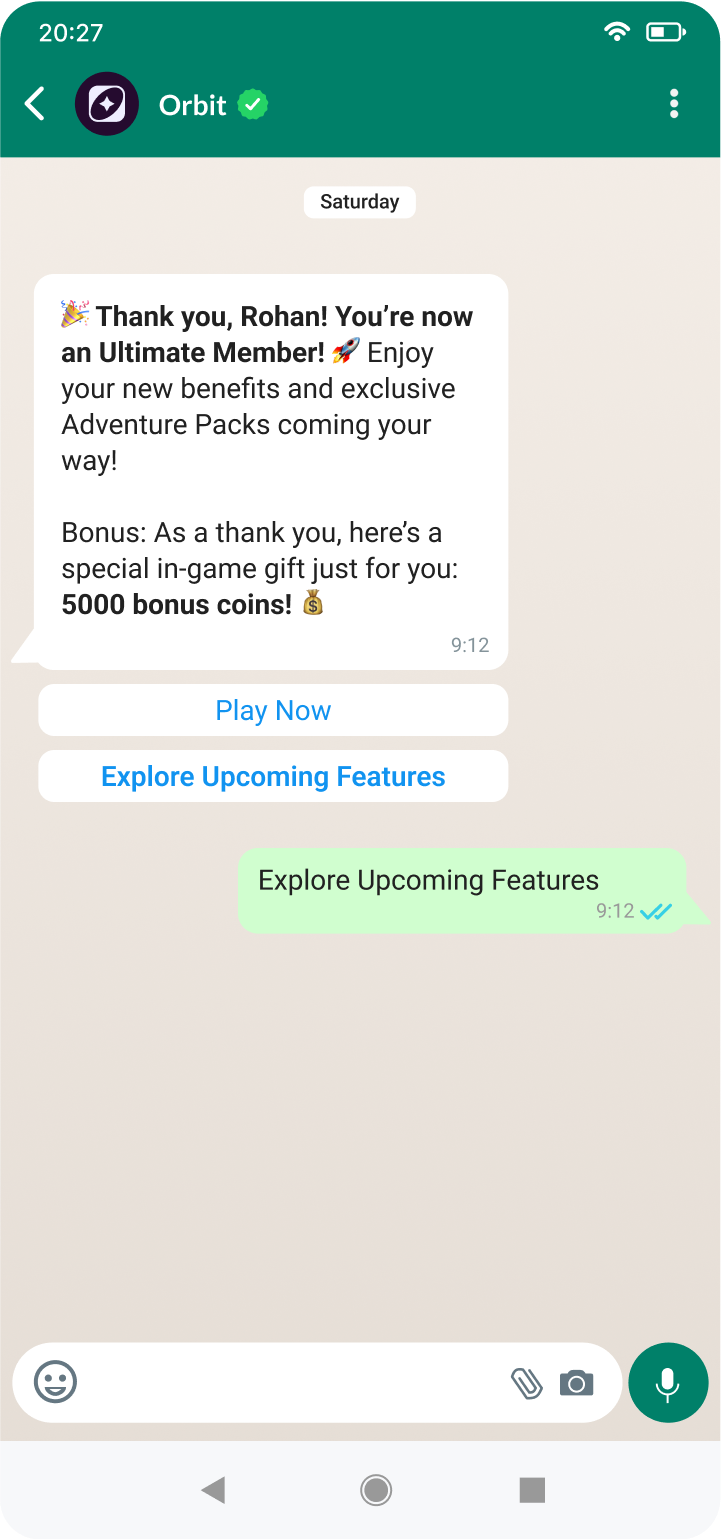Tap the Play Now button
The width and height of the screenshot is (721, 1539).
273,711
